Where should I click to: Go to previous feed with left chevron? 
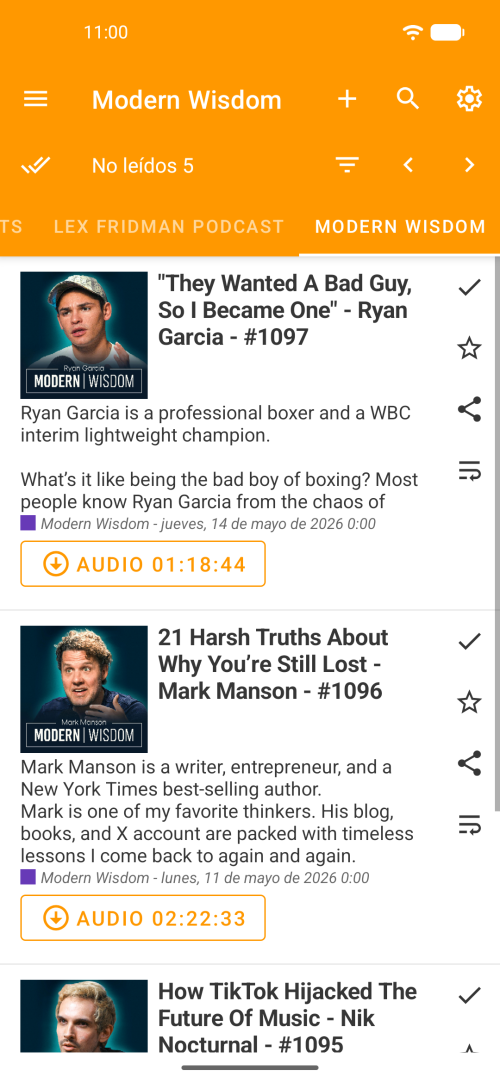[x=408, y=165]
